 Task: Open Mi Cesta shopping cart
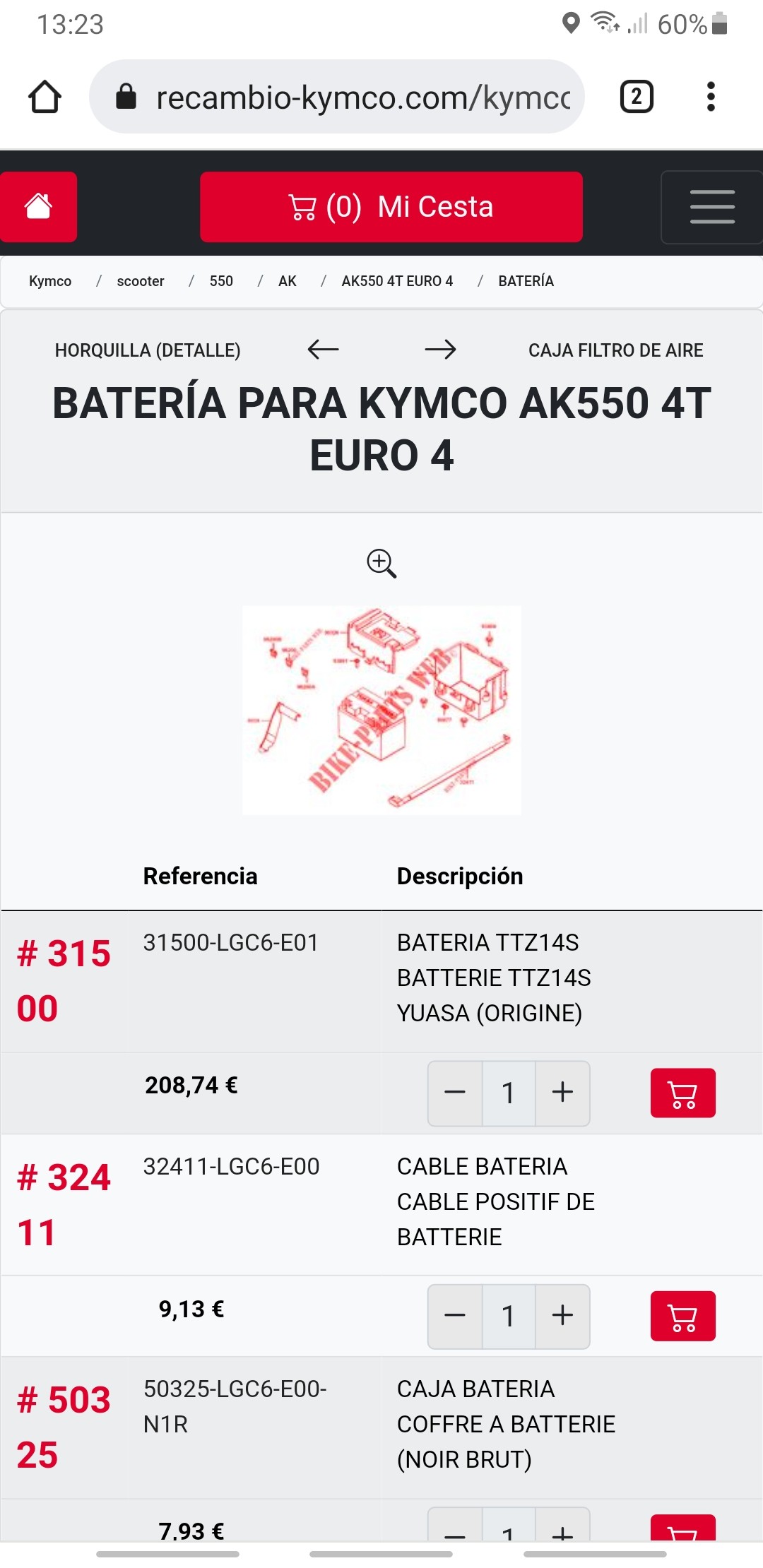point(391,207)
